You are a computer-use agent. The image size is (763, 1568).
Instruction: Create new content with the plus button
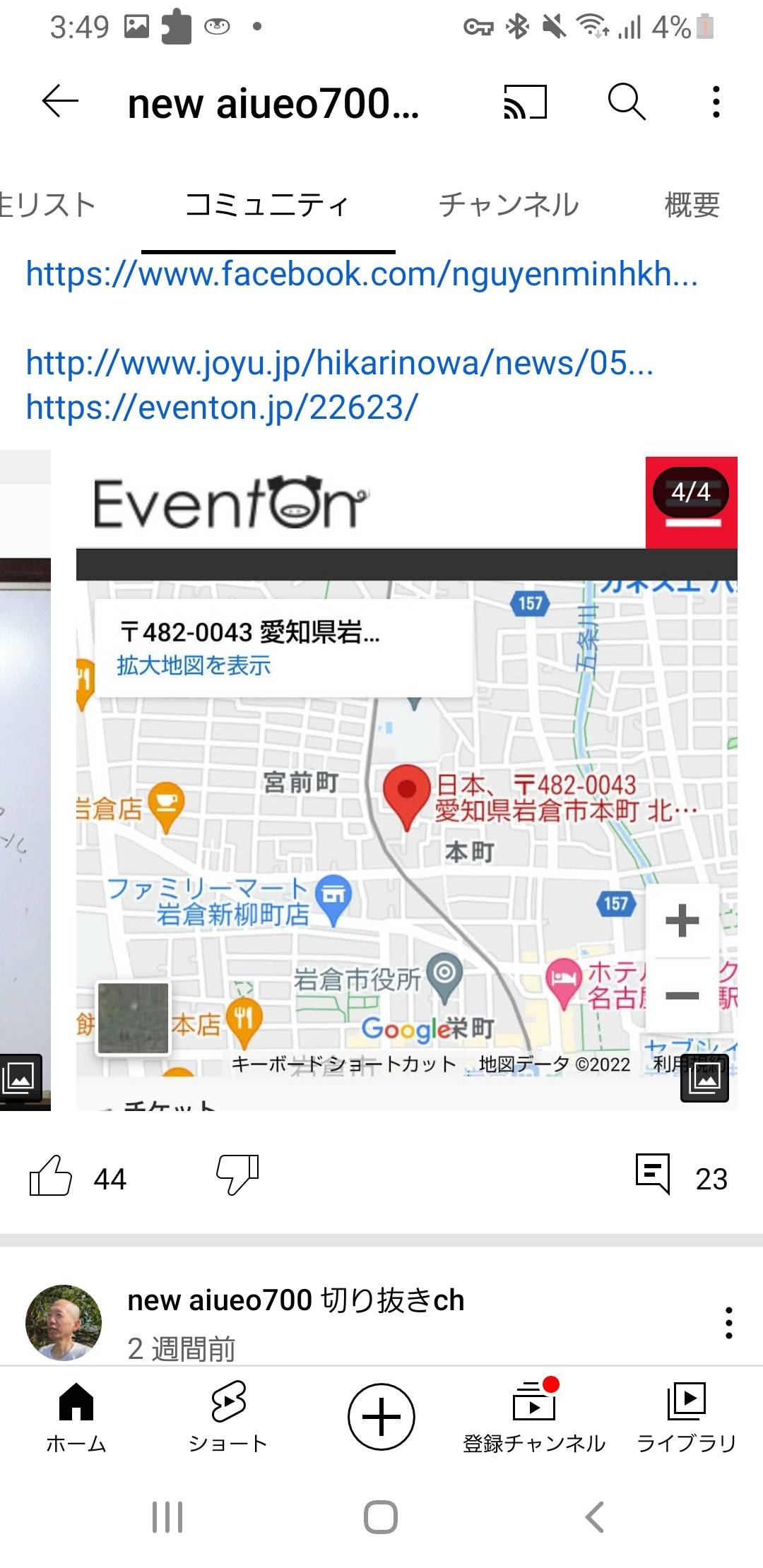(381, 1416)
